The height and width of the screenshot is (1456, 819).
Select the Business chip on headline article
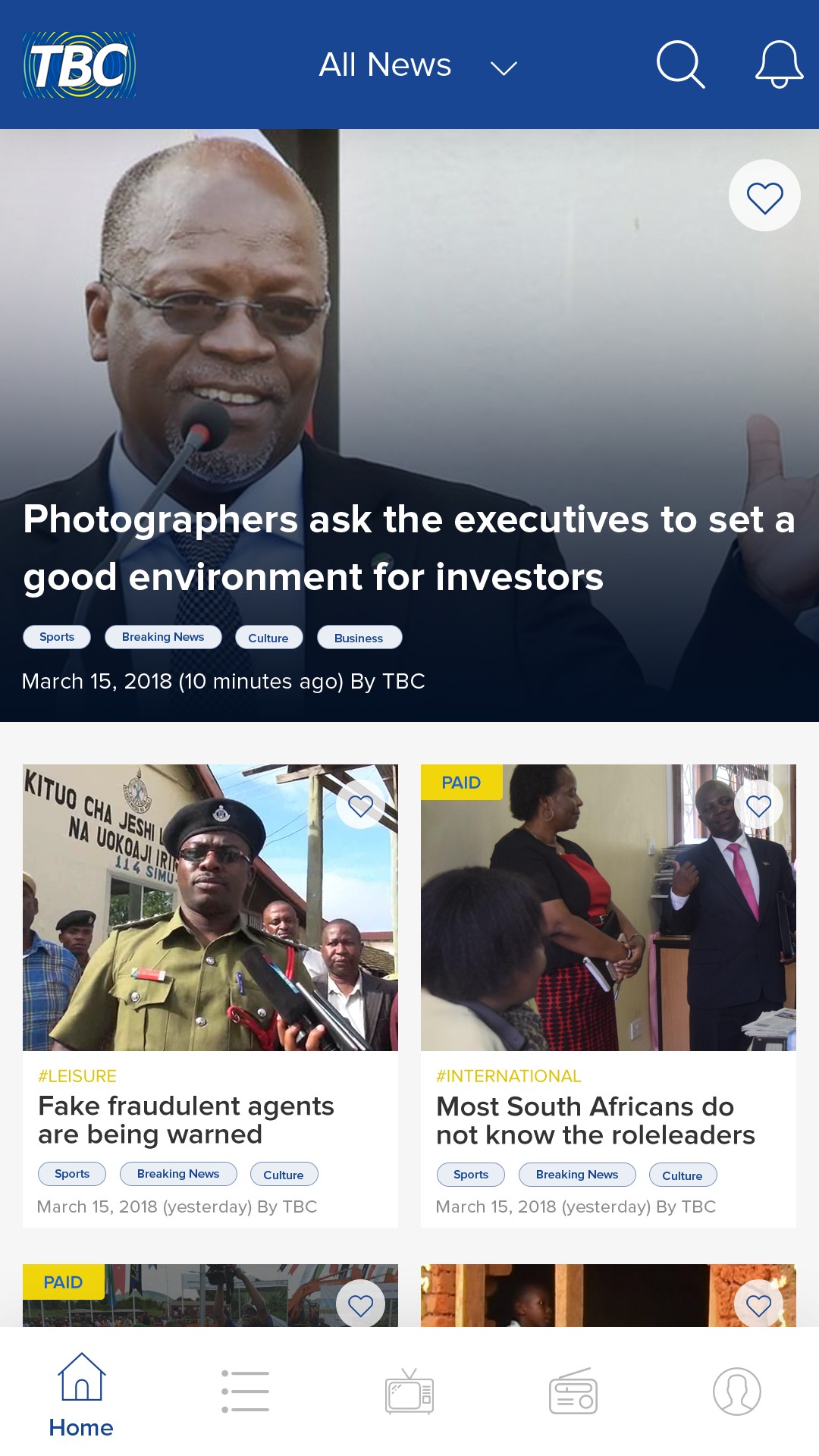coord(359,638)
